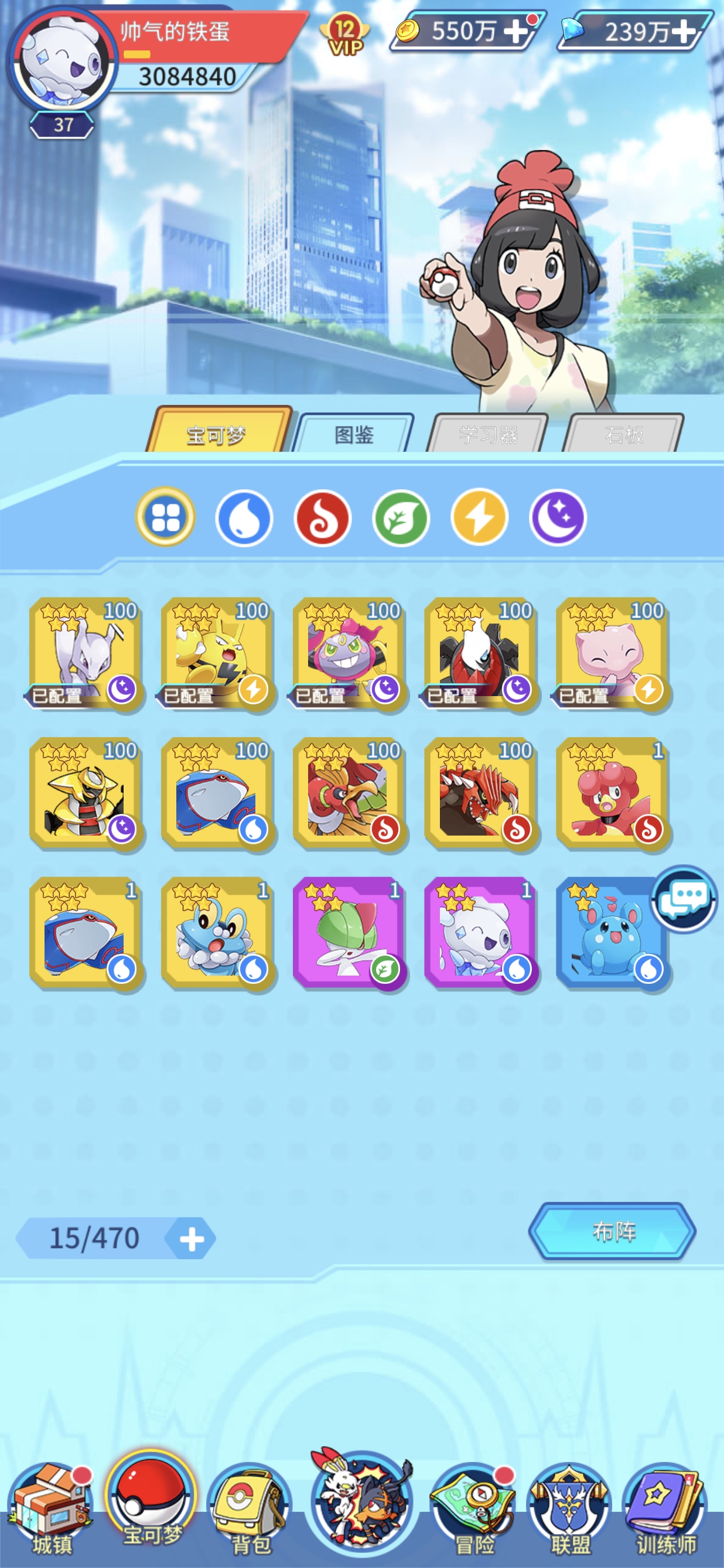Open the VIP 12 badge
724x1568 pixels.
pos(345,35)
